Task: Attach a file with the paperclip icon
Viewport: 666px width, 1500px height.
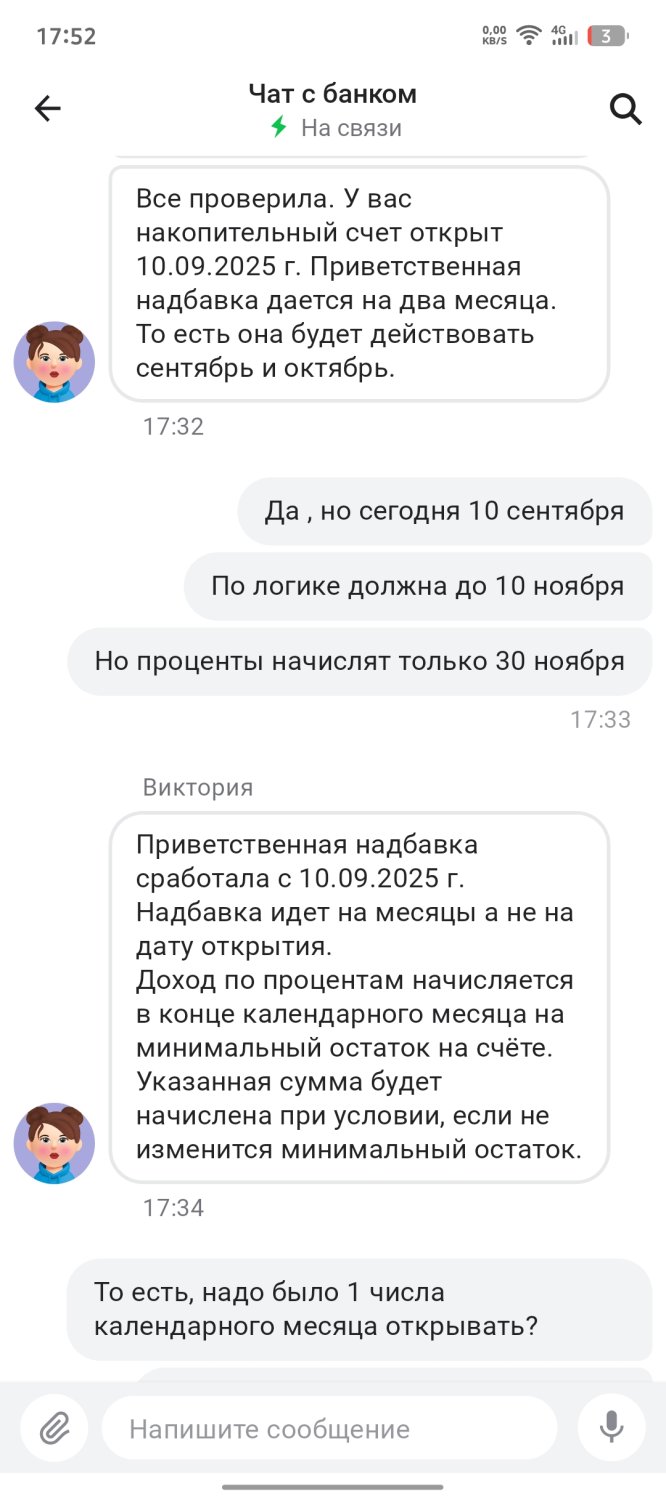Action: coord(54,1429)
